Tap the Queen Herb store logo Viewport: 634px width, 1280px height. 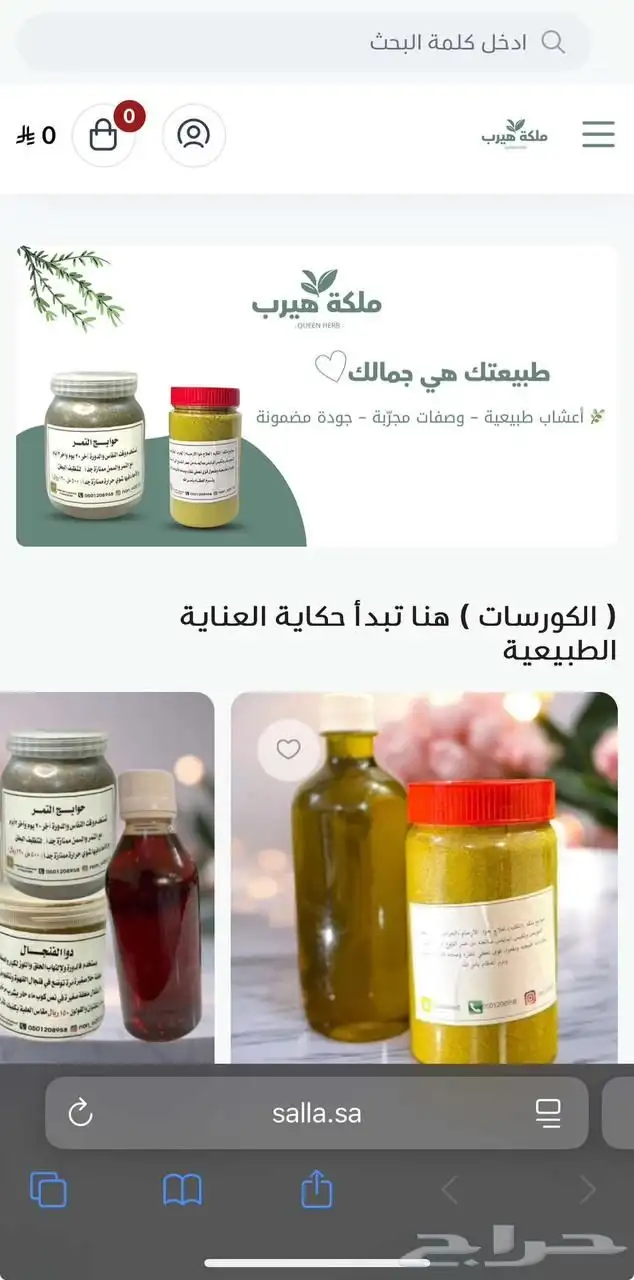click(514, 134)
